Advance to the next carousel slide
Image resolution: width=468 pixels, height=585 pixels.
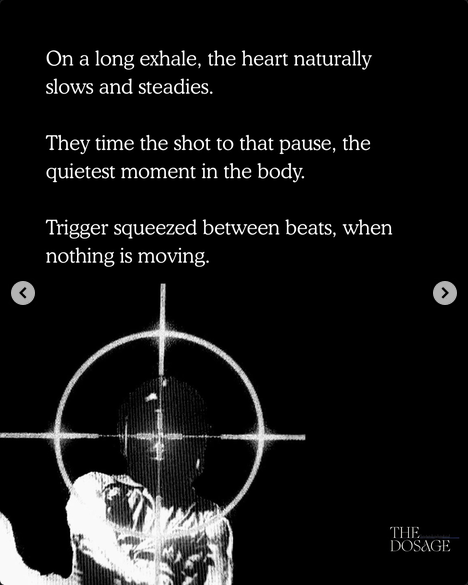(444, 293)
